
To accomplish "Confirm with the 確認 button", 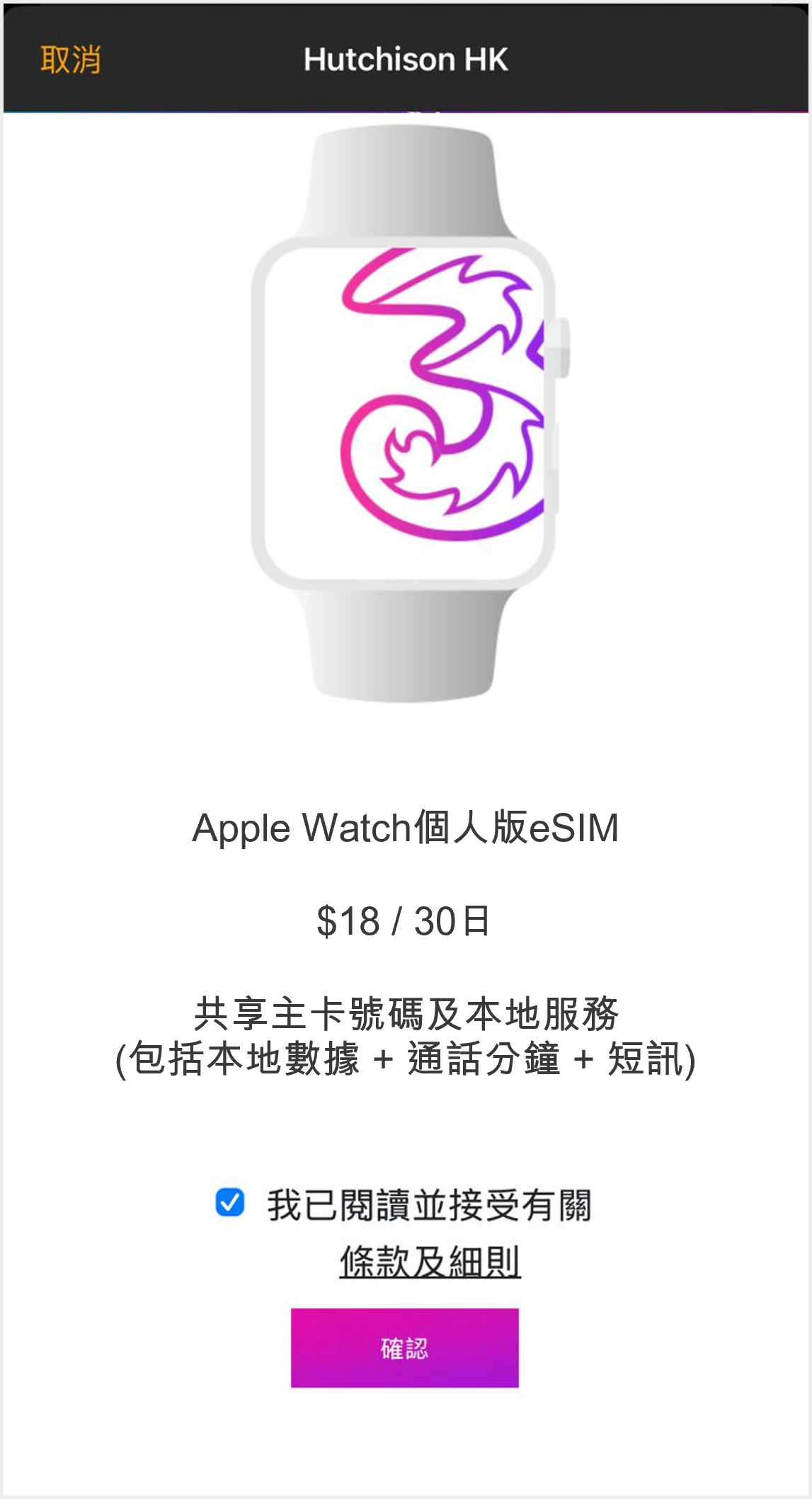I will point(404,1347).
